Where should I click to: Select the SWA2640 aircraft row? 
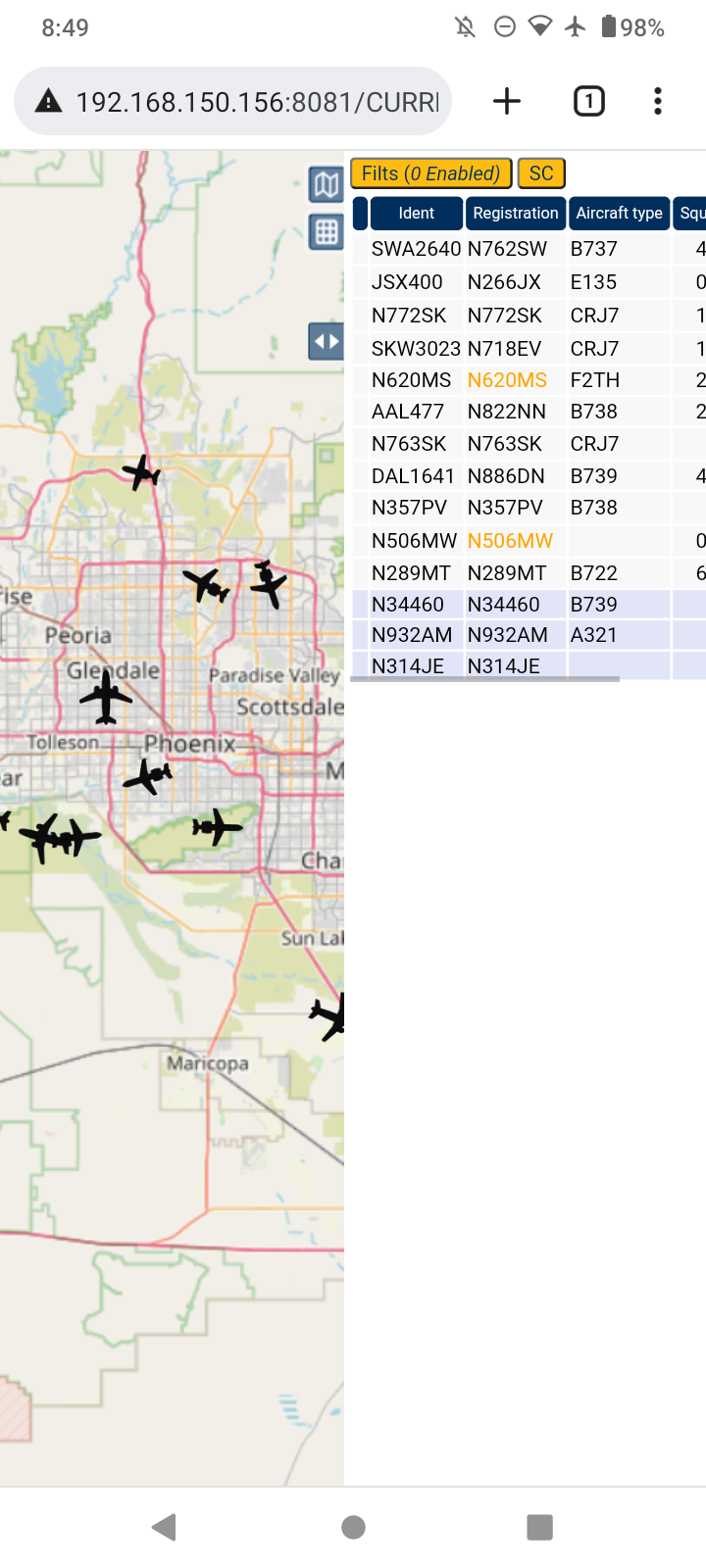point(529,249)
